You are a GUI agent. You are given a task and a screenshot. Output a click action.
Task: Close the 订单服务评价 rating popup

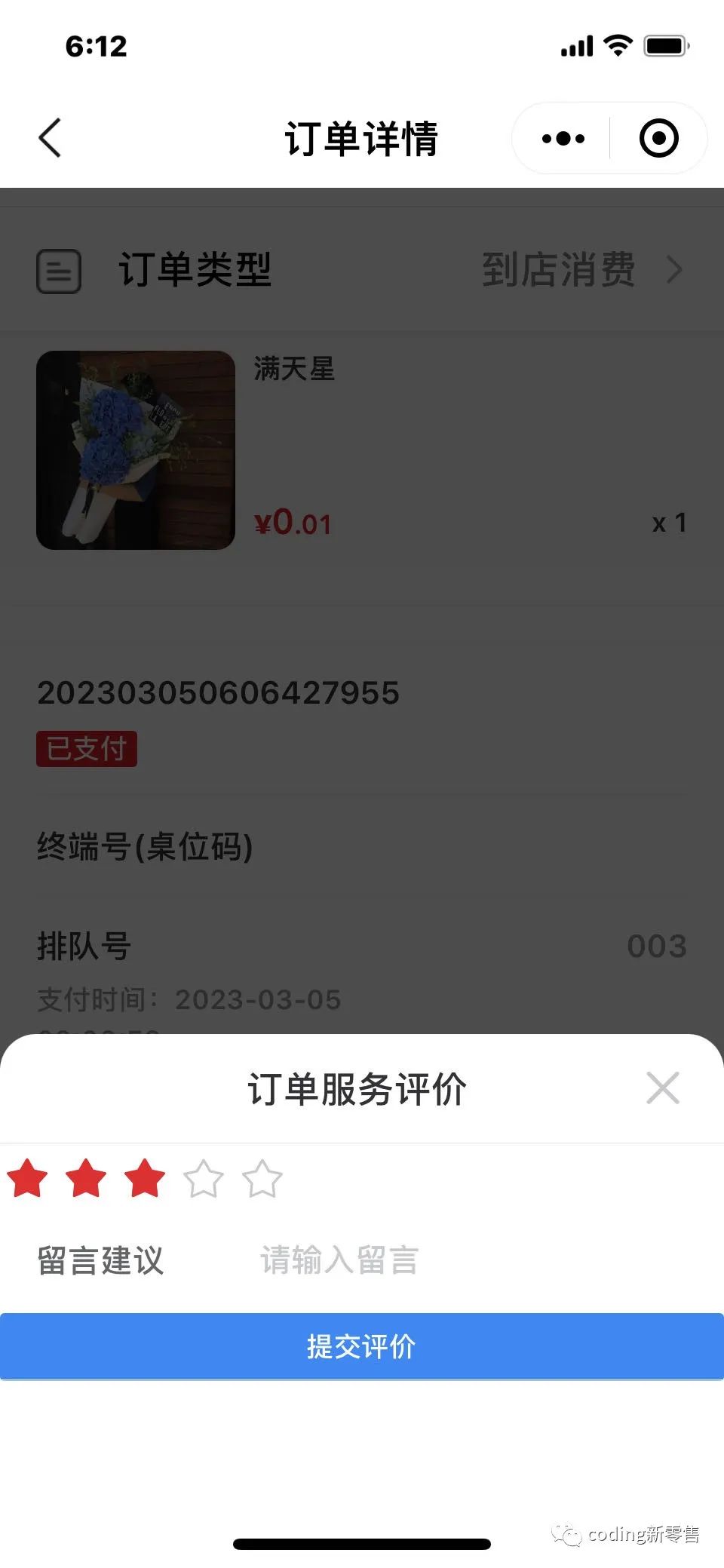click(x=663, y=1087)
